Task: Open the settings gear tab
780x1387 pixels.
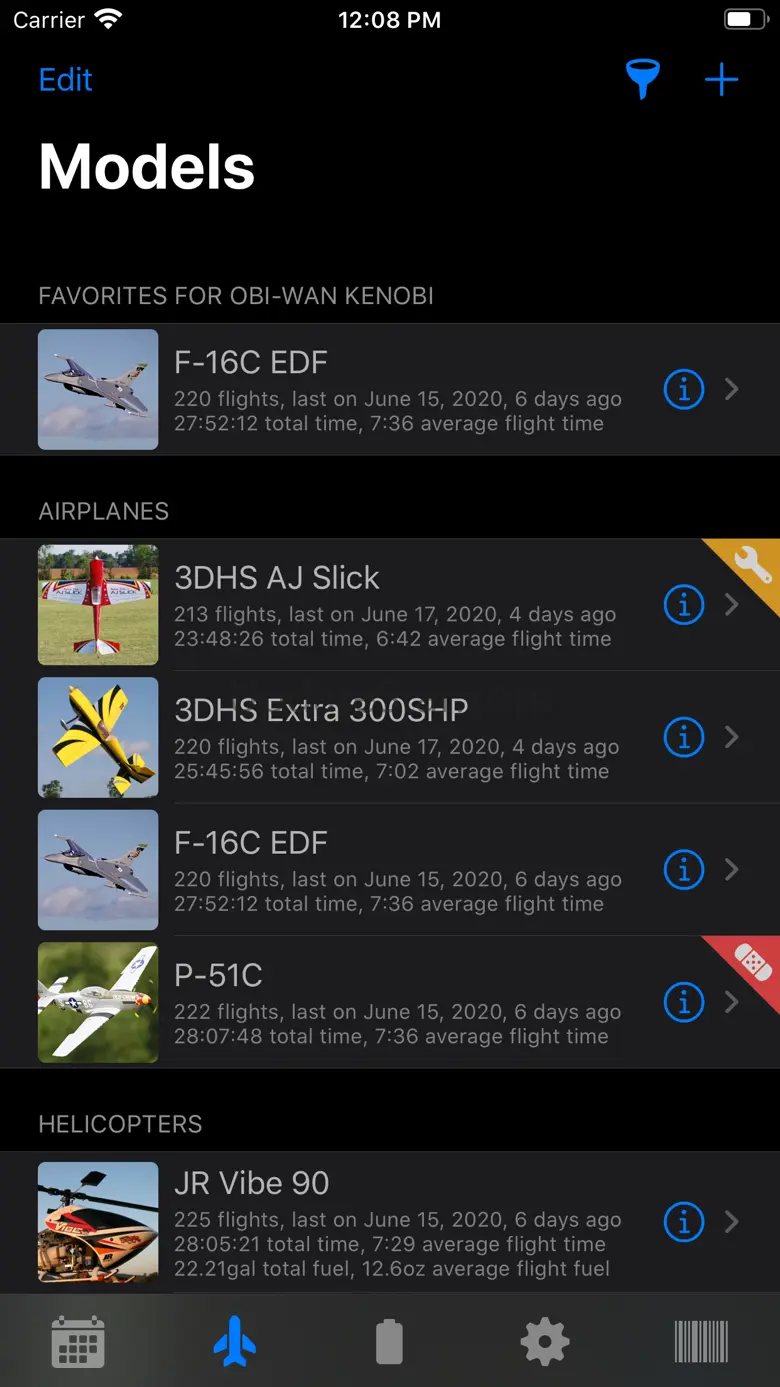Action: tap(545, 1342)
